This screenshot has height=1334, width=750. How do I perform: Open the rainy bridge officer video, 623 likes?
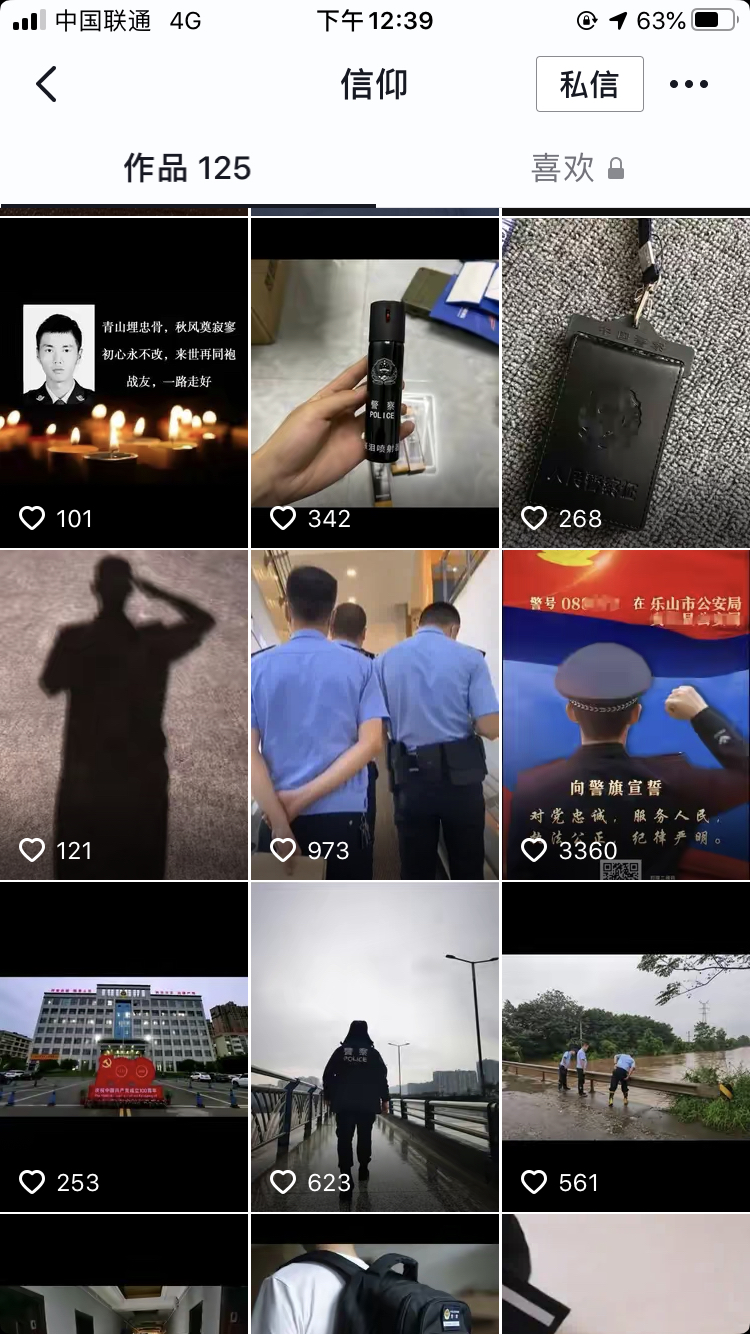[375, 1046]
